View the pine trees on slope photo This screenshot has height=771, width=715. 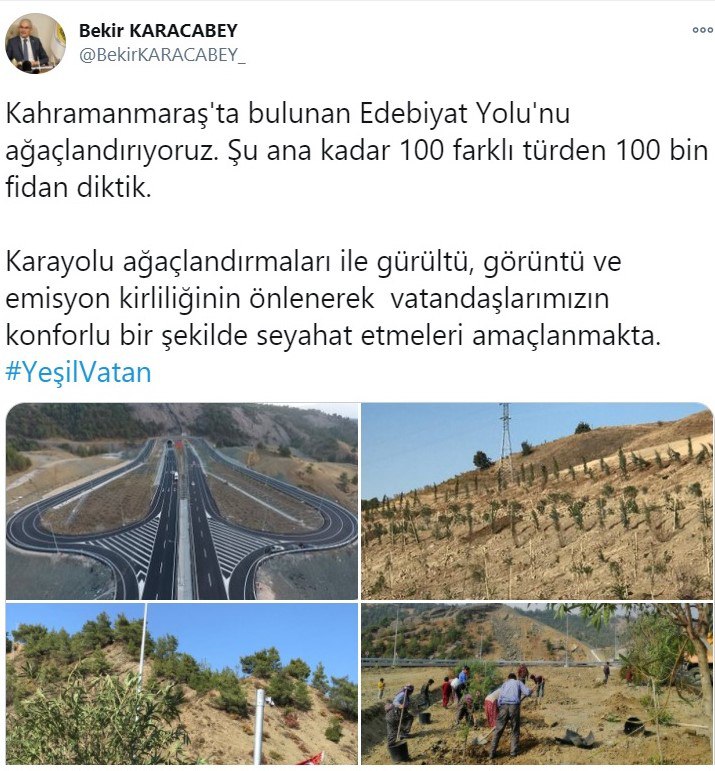(181, 684)
